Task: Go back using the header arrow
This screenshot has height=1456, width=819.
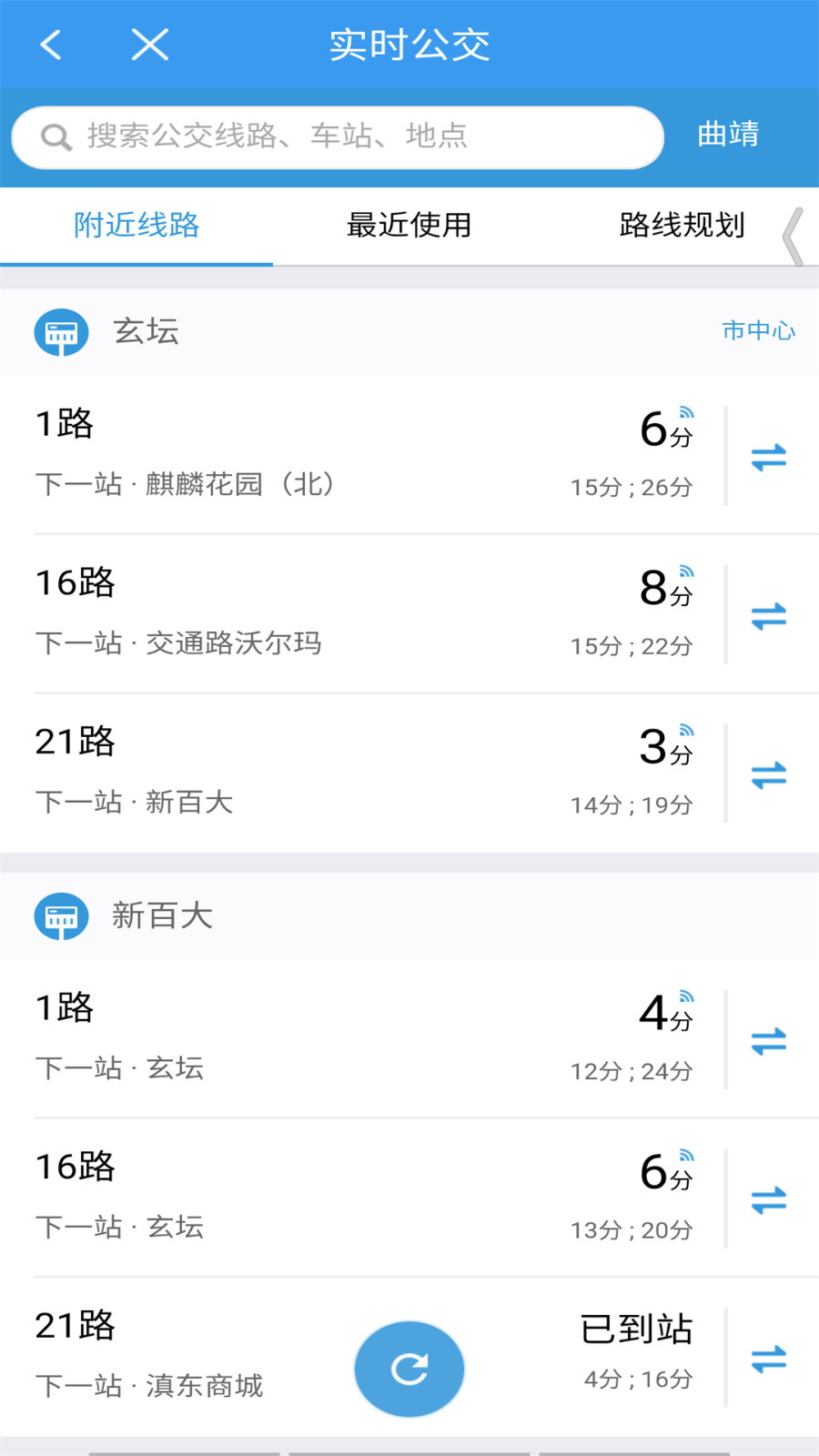Action: pos(51,44)
